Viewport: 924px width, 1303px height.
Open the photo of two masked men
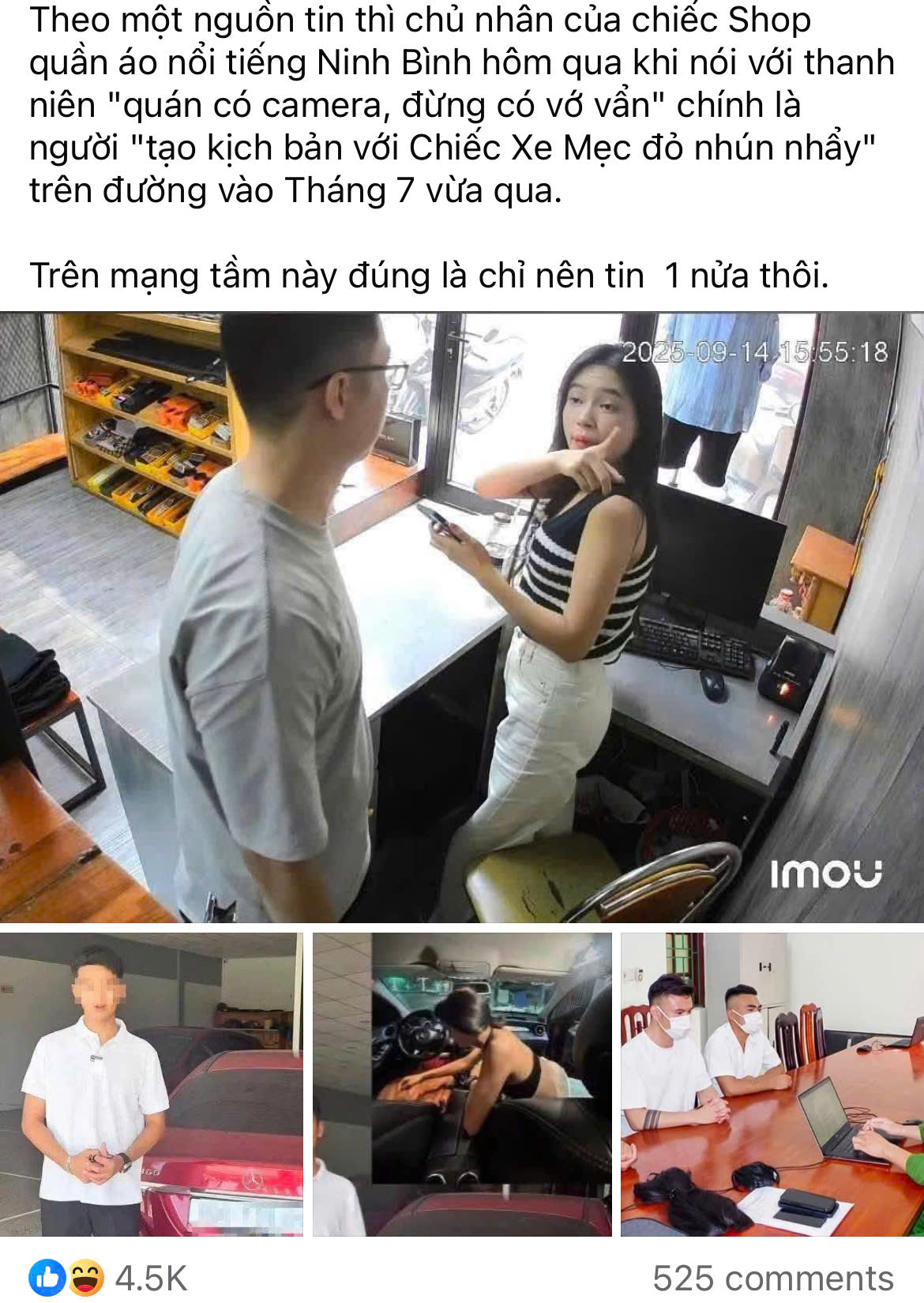(772, 1084)
